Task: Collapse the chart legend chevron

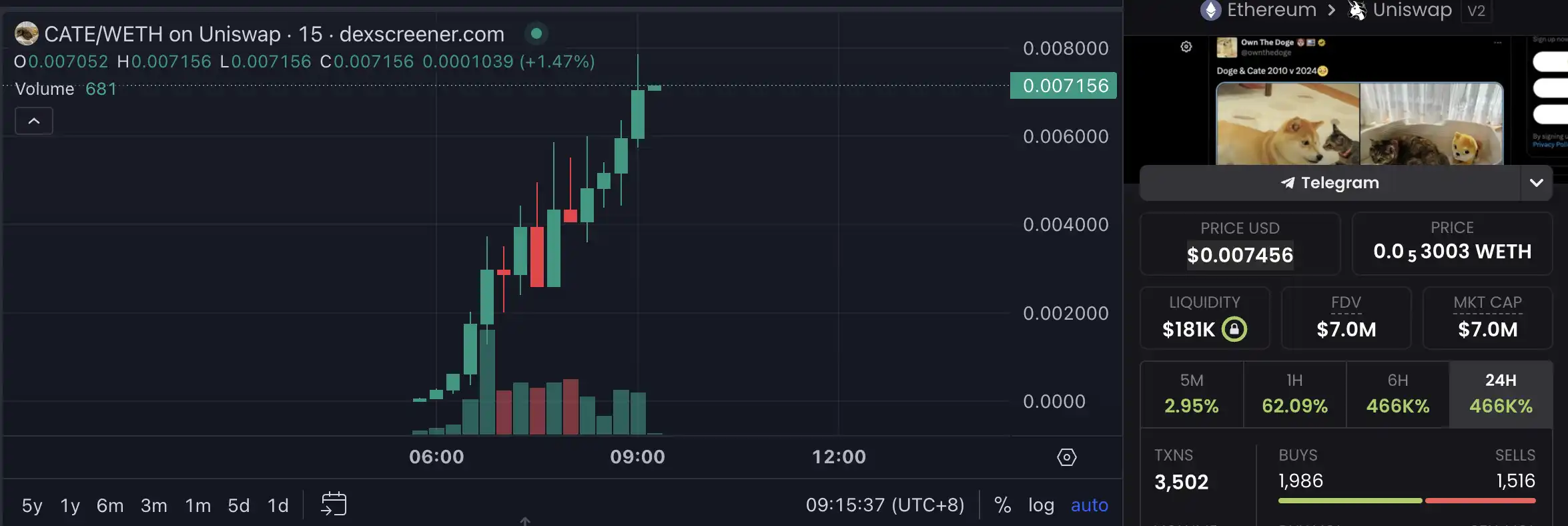Action: (x=34, y=121)
